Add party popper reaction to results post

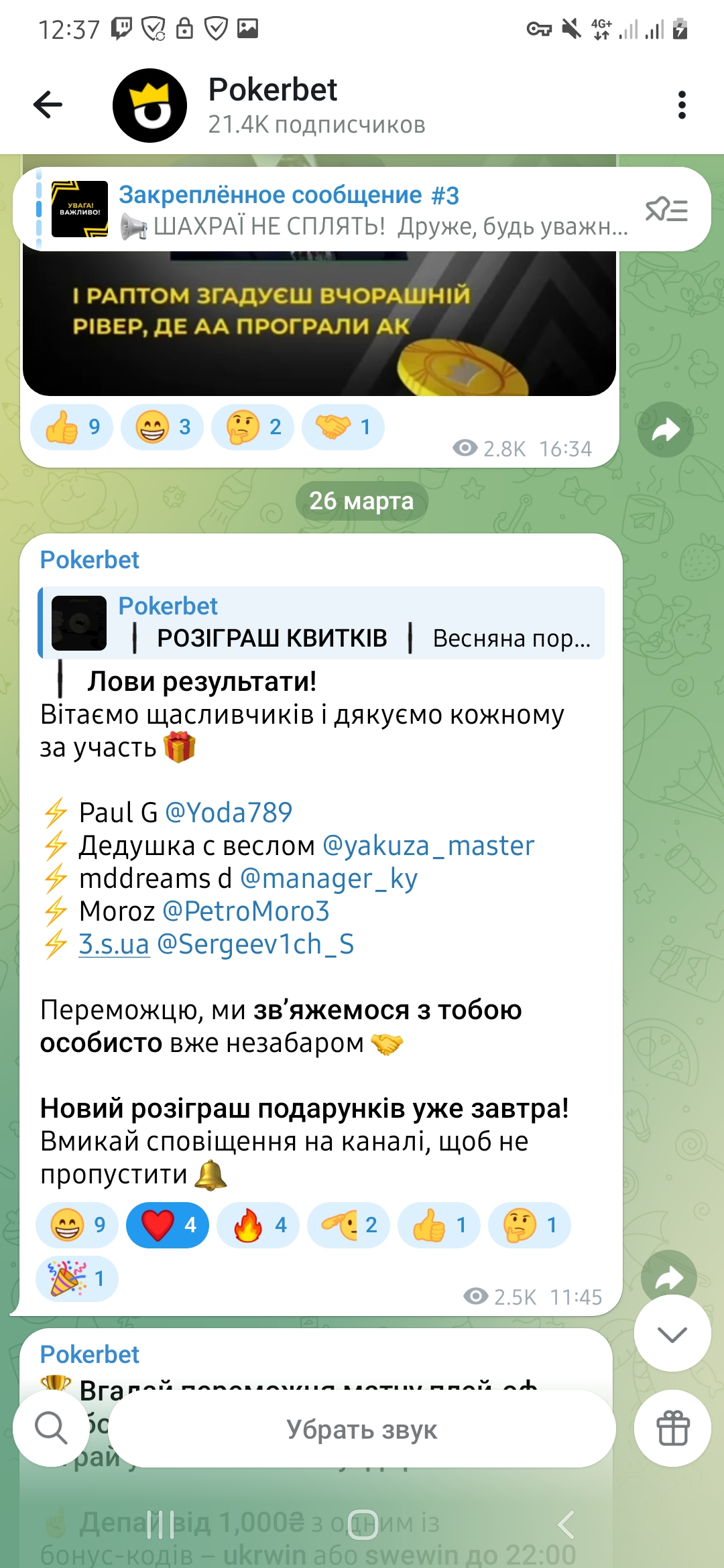click(76, 1279)
